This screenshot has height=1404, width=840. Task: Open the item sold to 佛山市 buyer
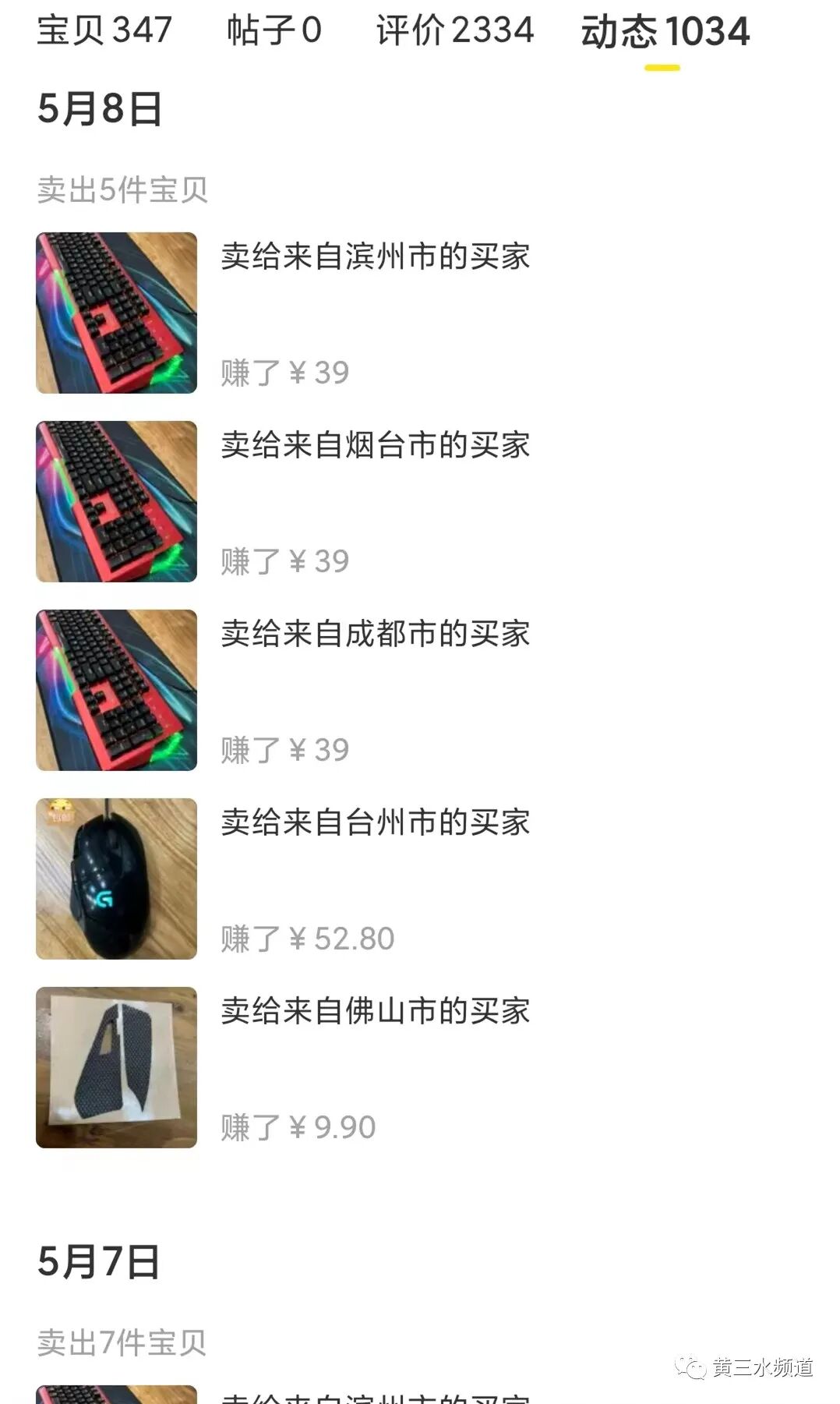(x=117, y=1067)
